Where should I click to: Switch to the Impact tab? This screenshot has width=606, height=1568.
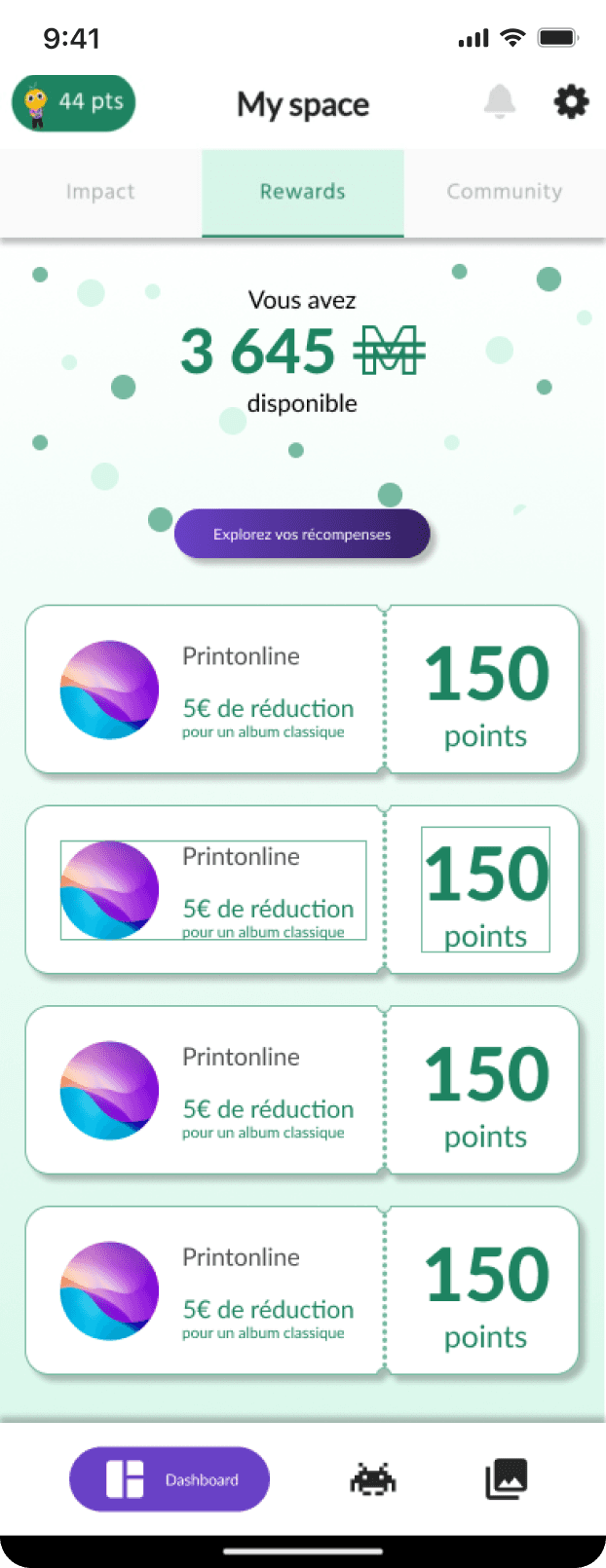[100, 192]
